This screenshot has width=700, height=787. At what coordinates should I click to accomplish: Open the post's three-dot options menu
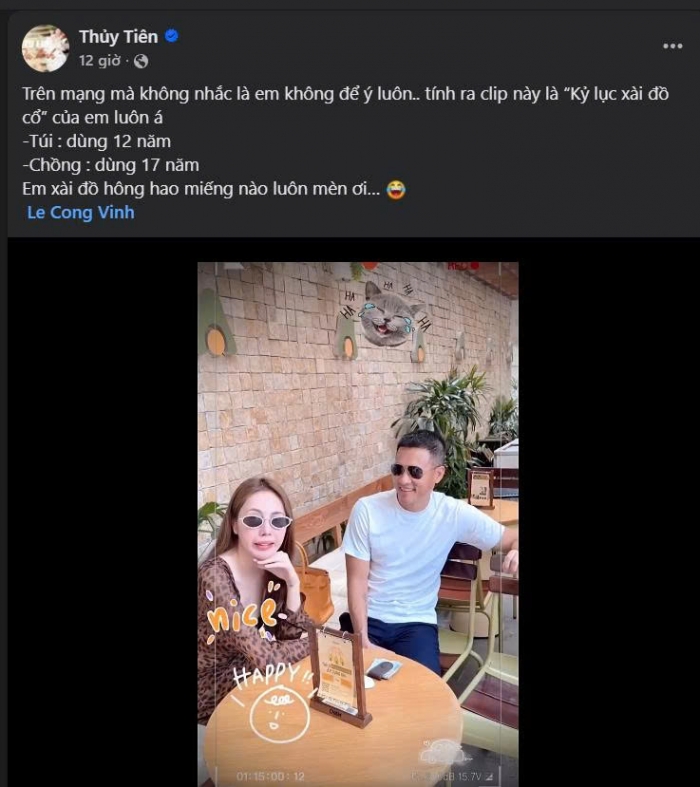[672, 46]
